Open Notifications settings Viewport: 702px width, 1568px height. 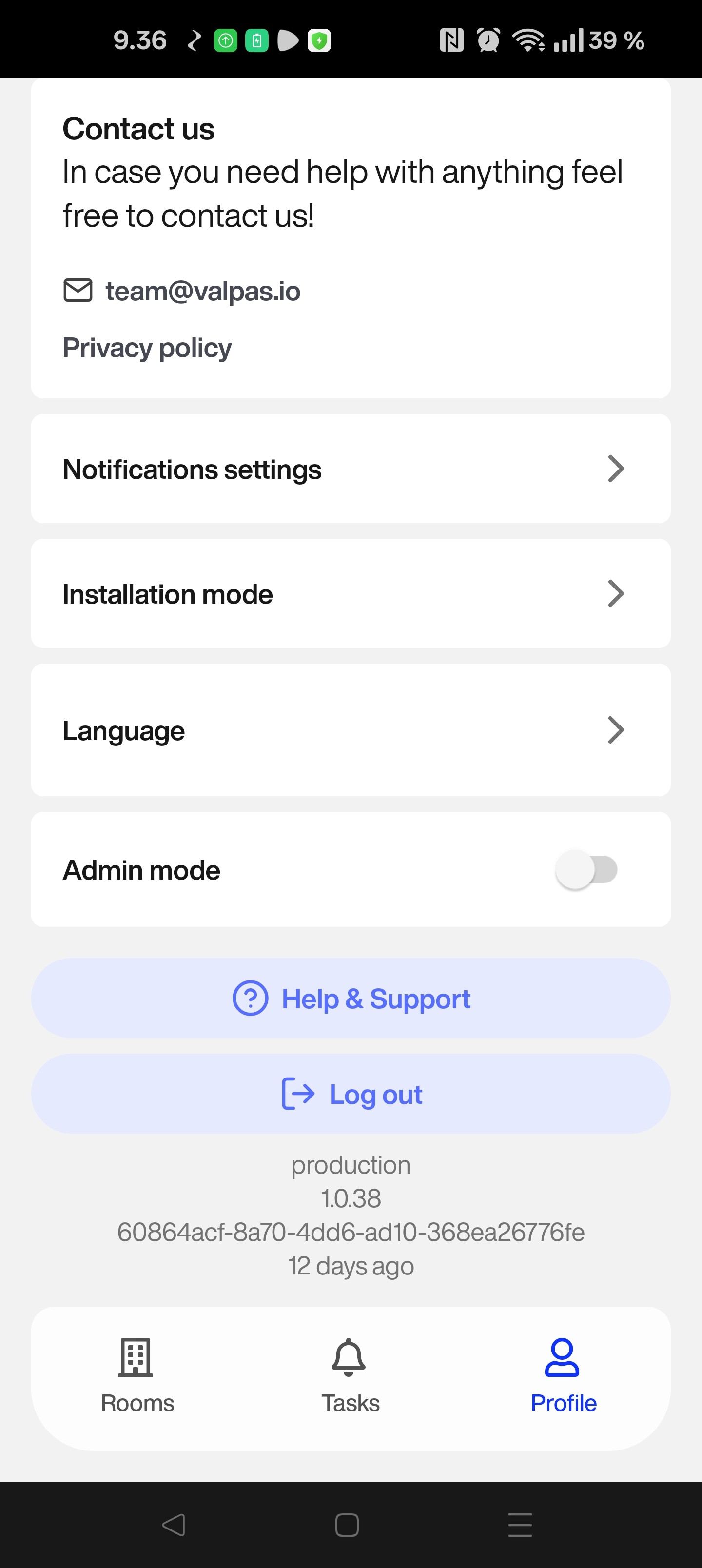[351, 470]
